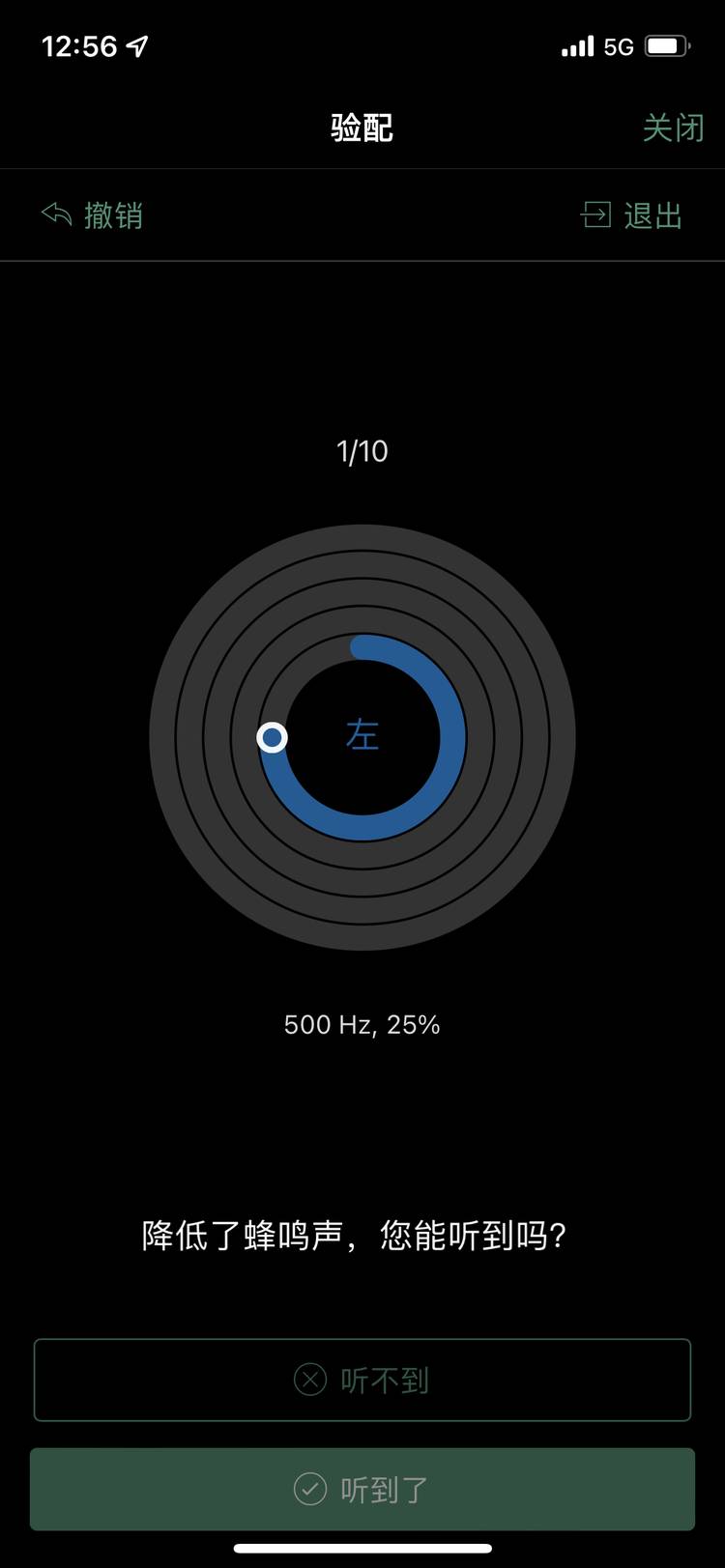The width and height of the screenshot is (725, 1568).
Task: Undo the last step with 撤销
Action: point(94,214)
